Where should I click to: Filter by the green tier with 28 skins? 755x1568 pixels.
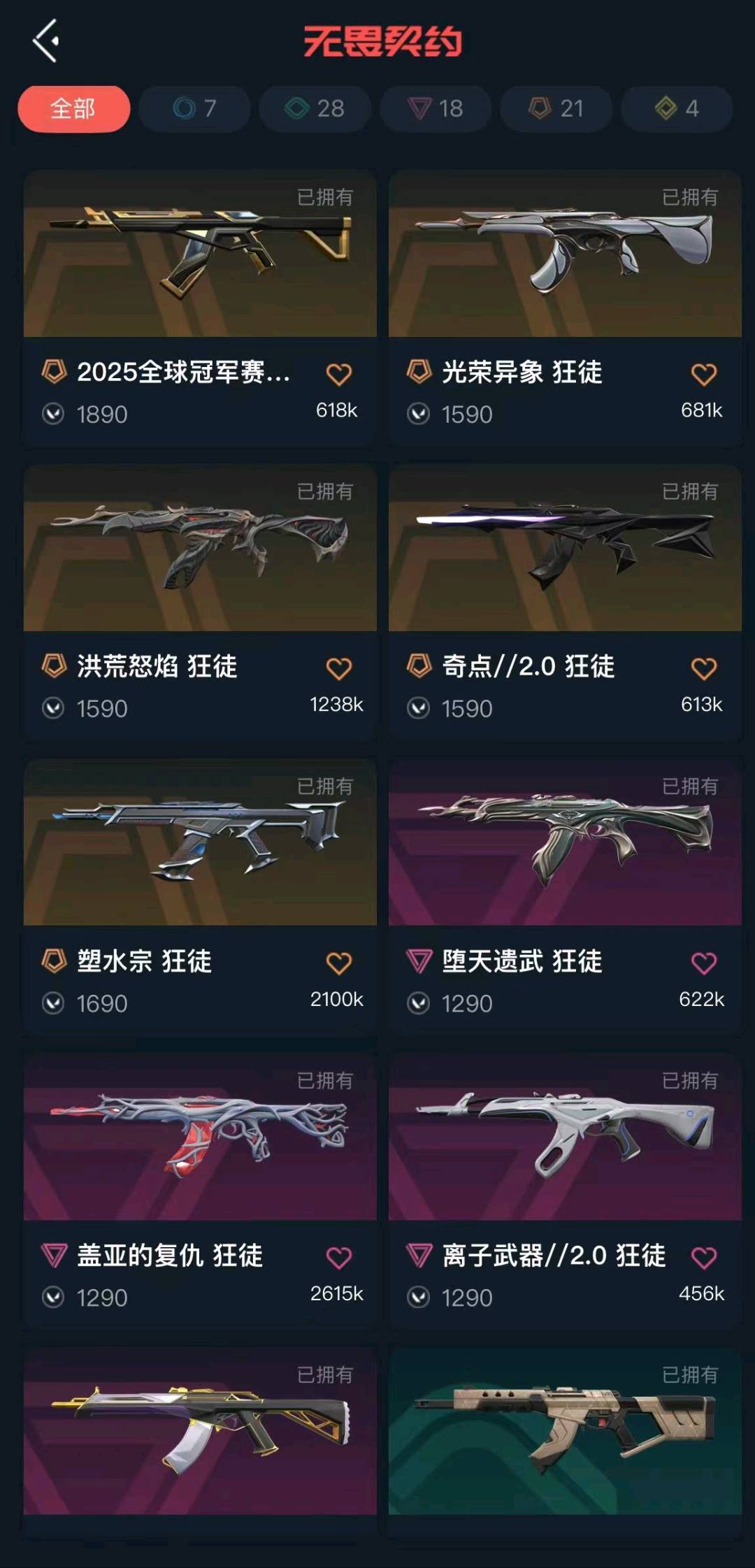coord(315,109)
